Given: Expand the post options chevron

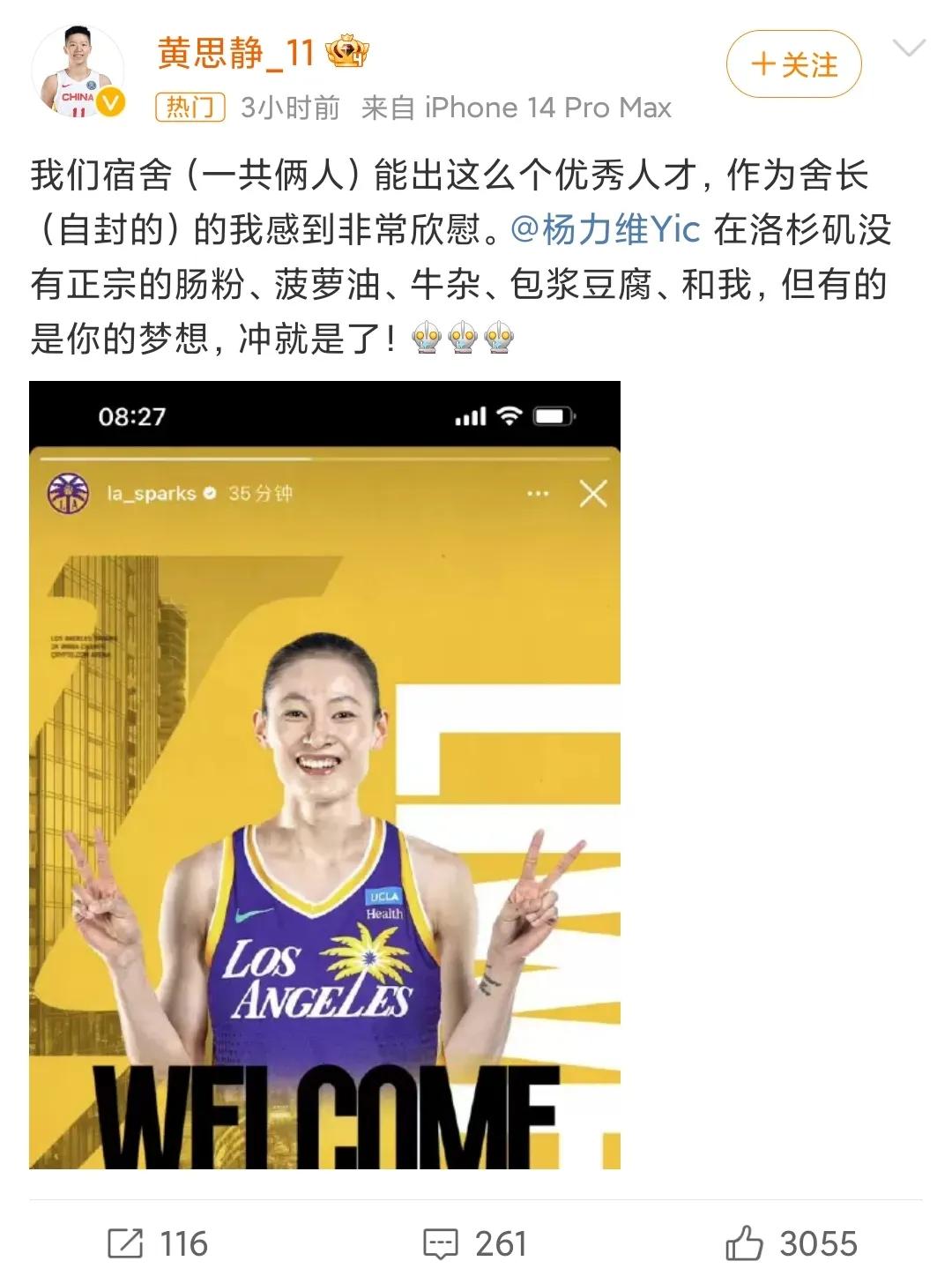Looking at the screenshot, I should coord(908,49).
